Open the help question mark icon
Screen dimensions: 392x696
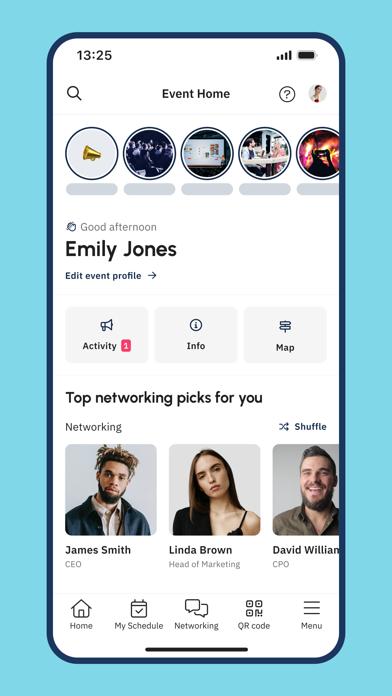click(287, 94)
